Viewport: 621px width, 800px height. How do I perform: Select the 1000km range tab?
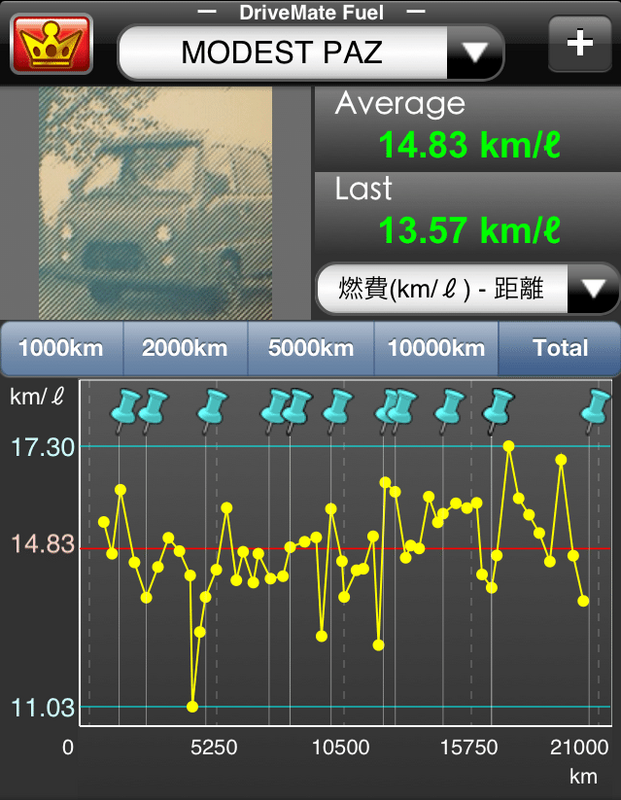point(61,348)
